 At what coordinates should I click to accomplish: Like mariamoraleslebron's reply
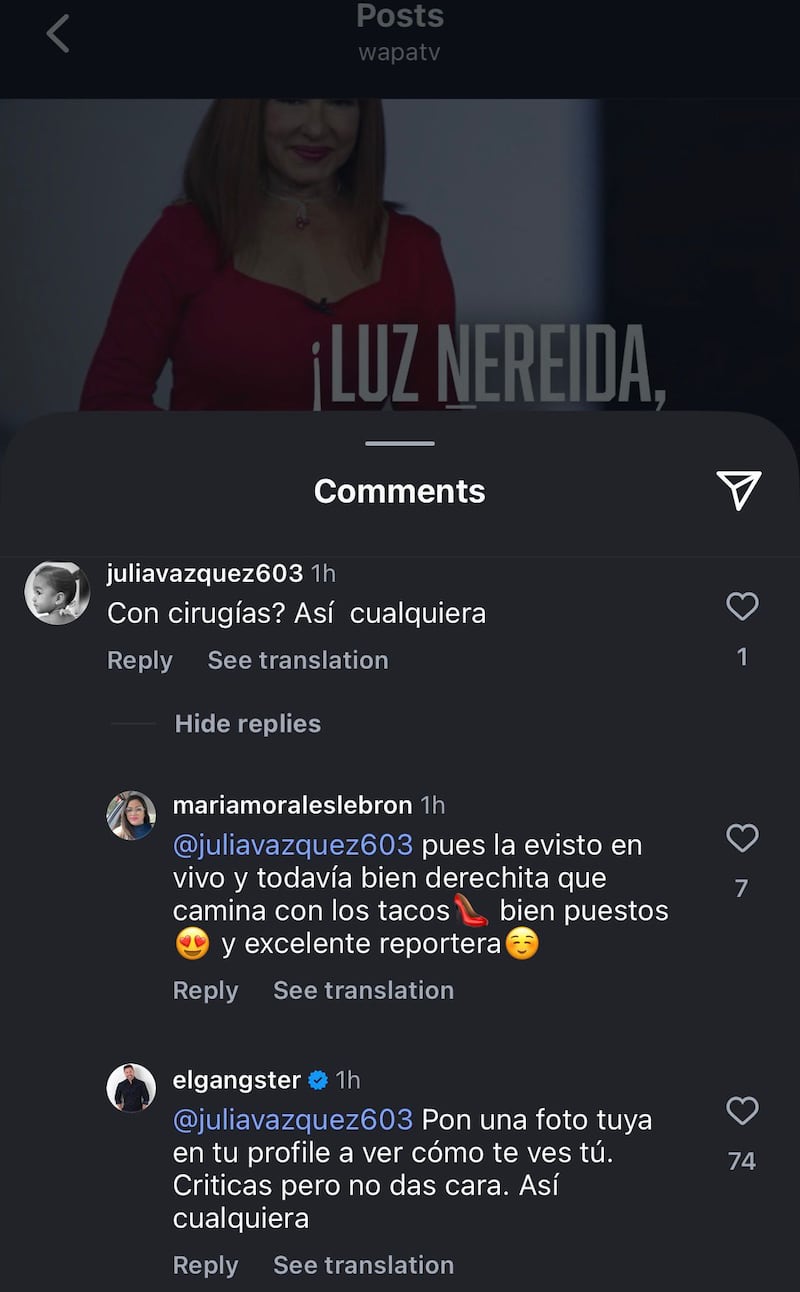(742, 838)
